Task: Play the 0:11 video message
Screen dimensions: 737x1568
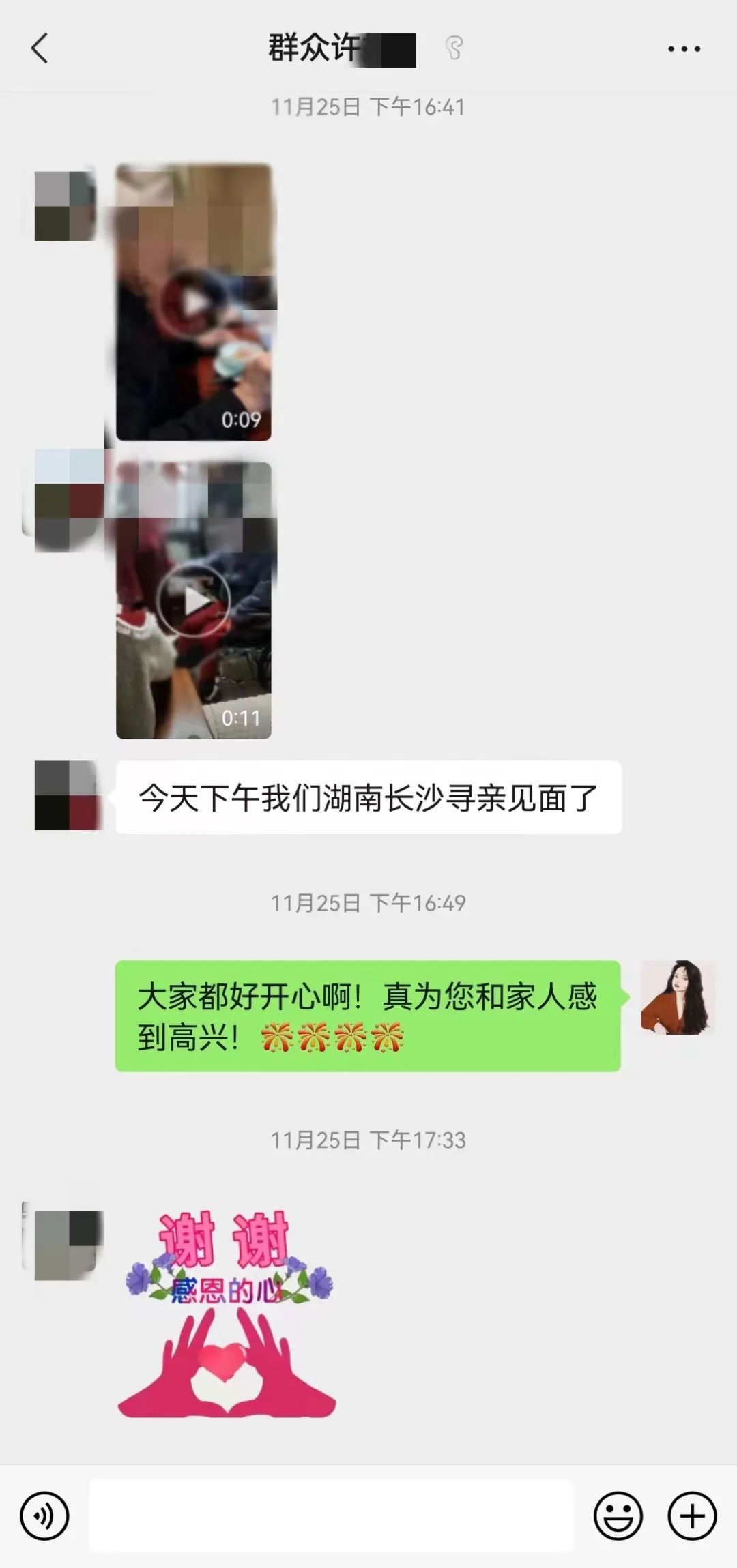Action: click(194, 601)
